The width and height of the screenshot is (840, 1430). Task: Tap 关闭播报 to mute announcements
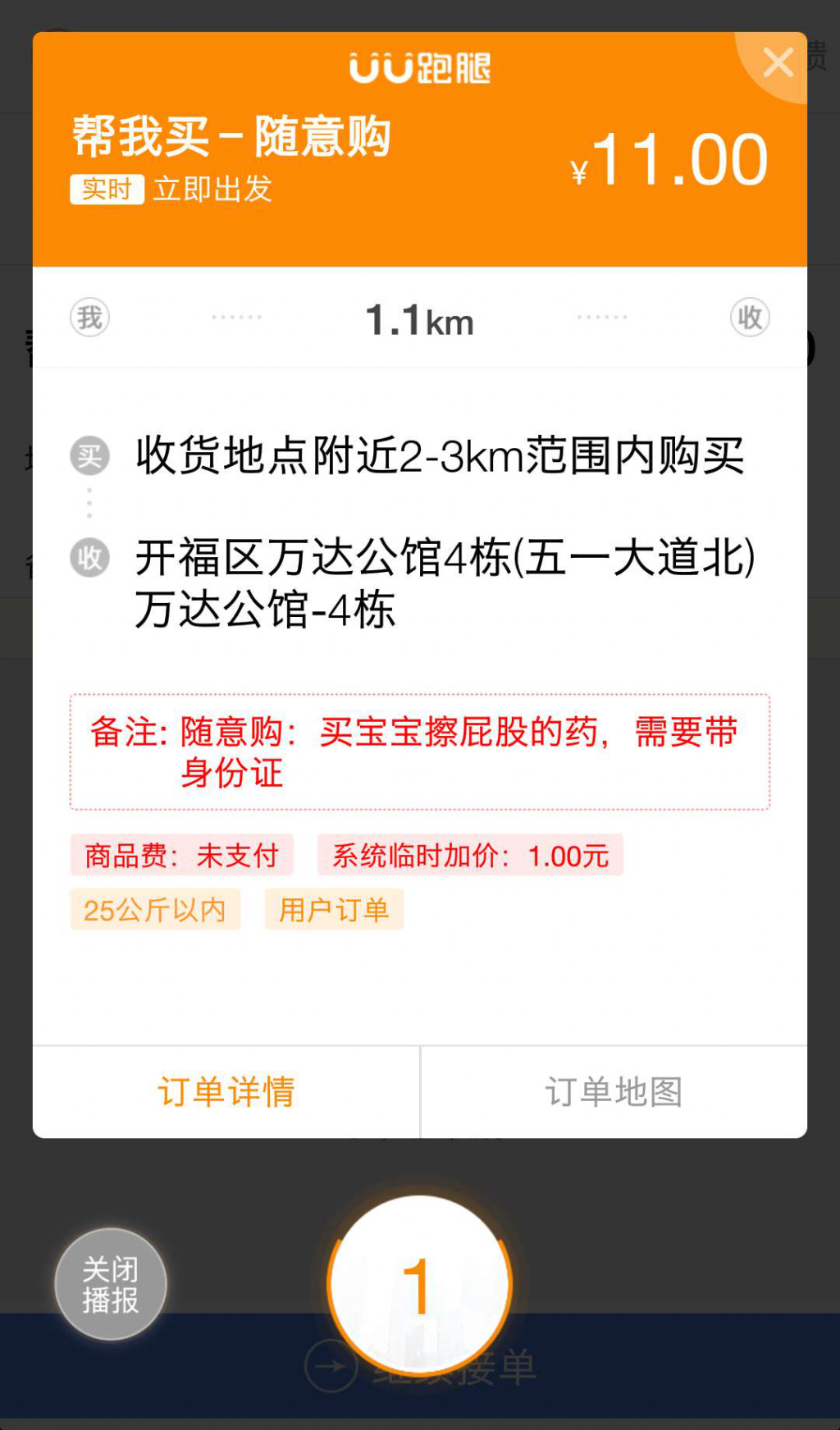[111, 1284]
